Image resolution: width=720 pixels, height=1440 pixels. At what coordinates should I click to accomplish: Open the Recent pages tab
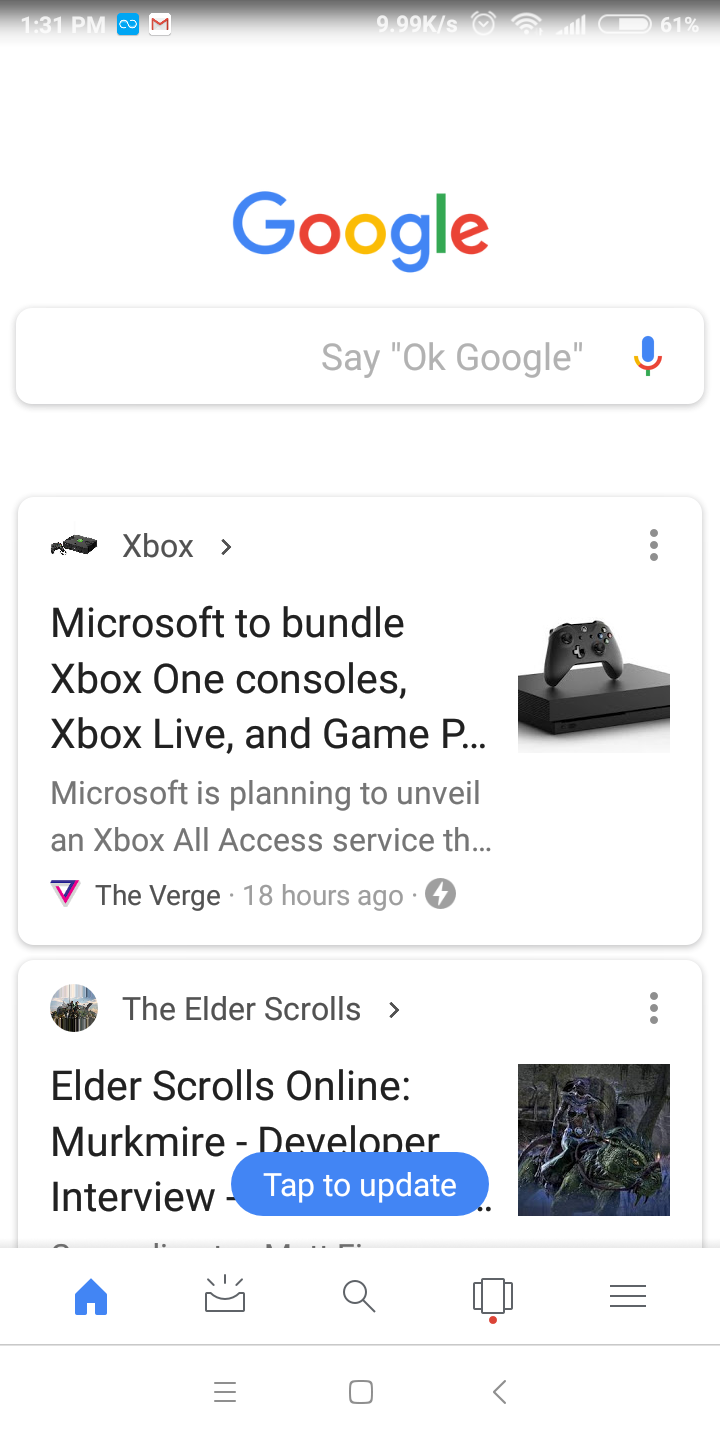click(493, 1297)
